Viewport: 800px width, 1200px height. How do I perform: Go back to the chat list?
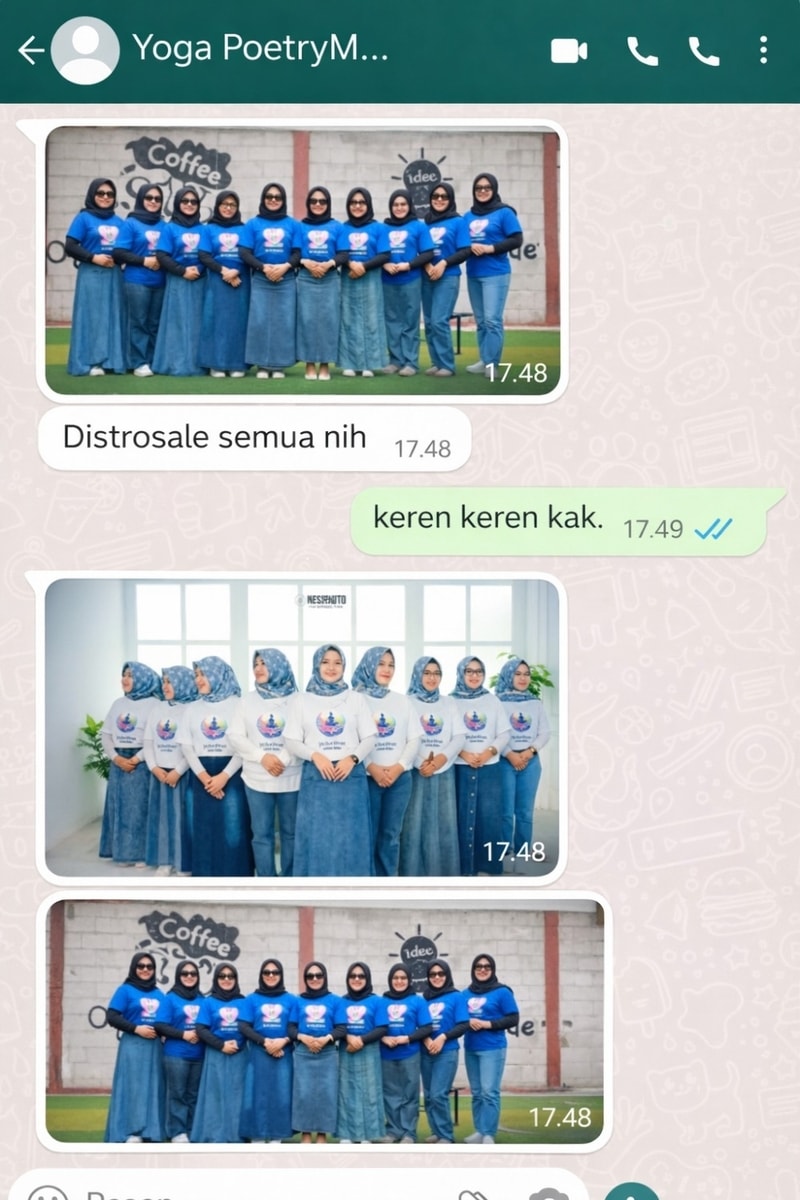[x=30, y=51]
